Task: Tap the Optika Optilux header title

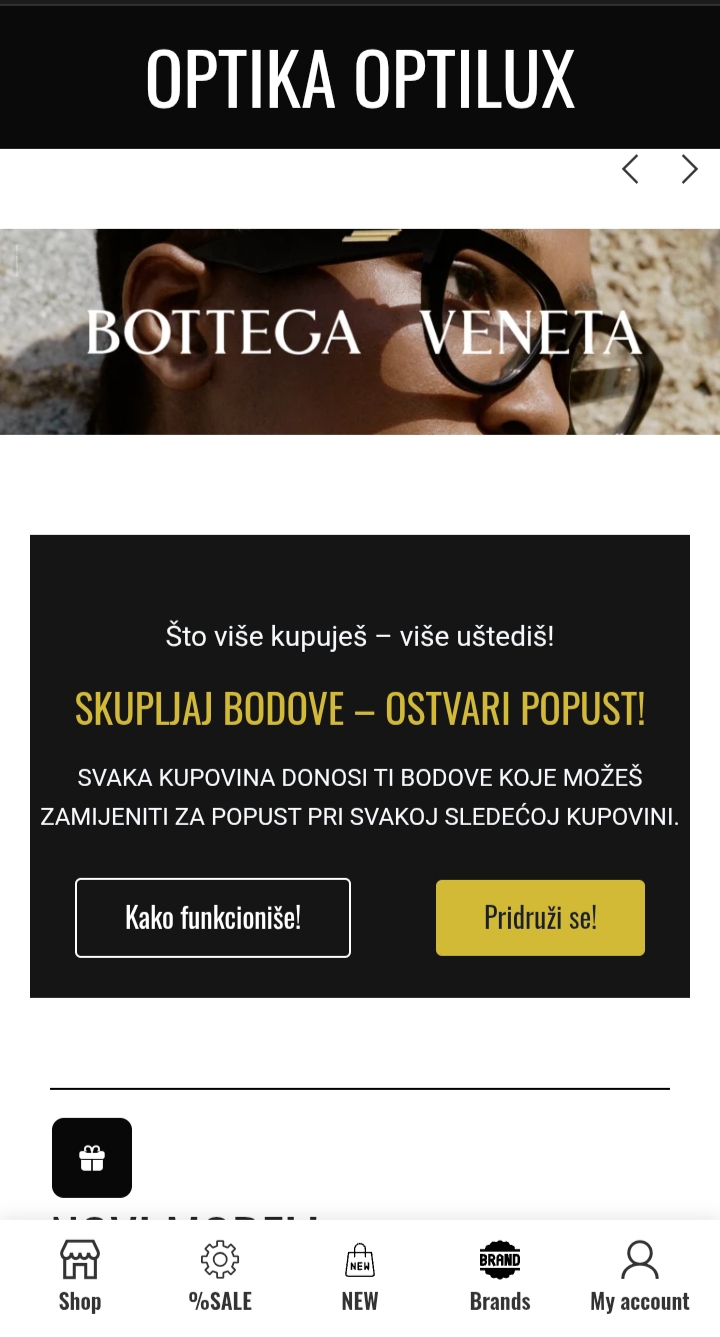Action: tap(360, 78)
